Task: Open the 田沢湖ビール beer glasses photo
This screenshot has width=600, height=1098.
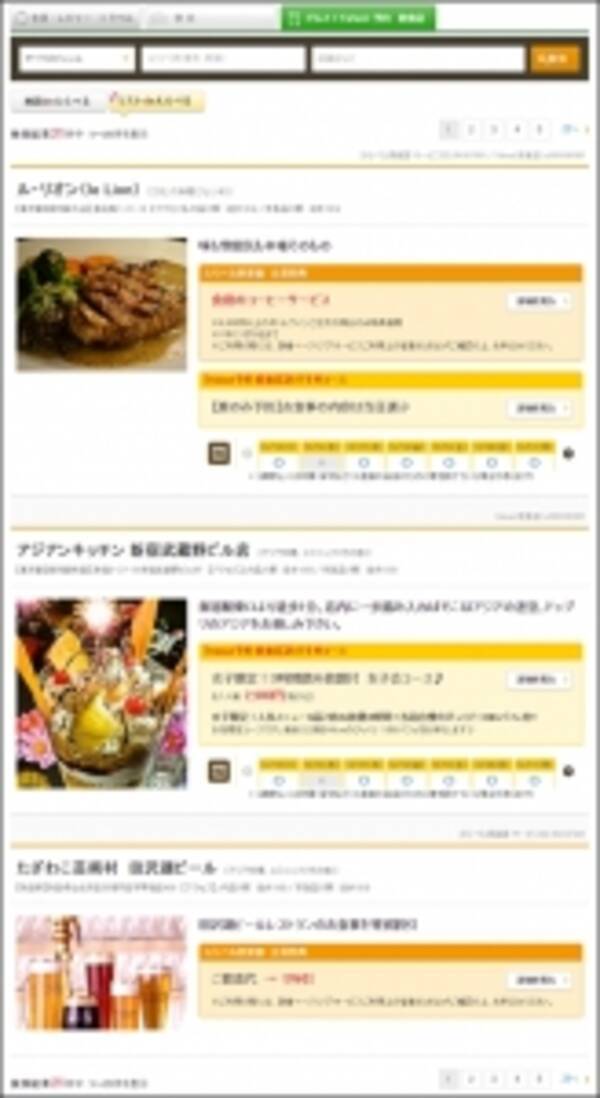Action: coord(101,972)
